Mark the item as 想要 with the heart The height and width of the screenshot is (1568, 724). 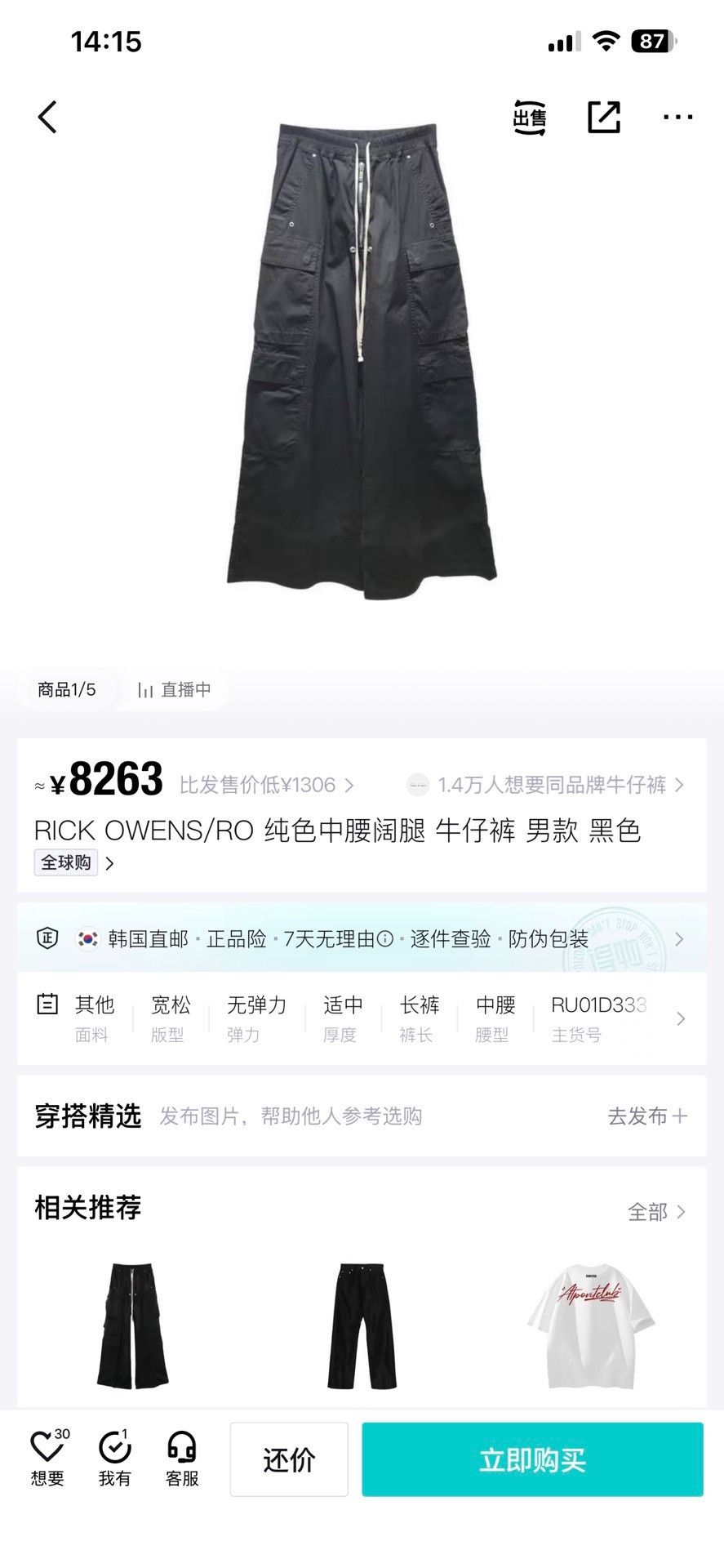click(x=48, y=1459)
